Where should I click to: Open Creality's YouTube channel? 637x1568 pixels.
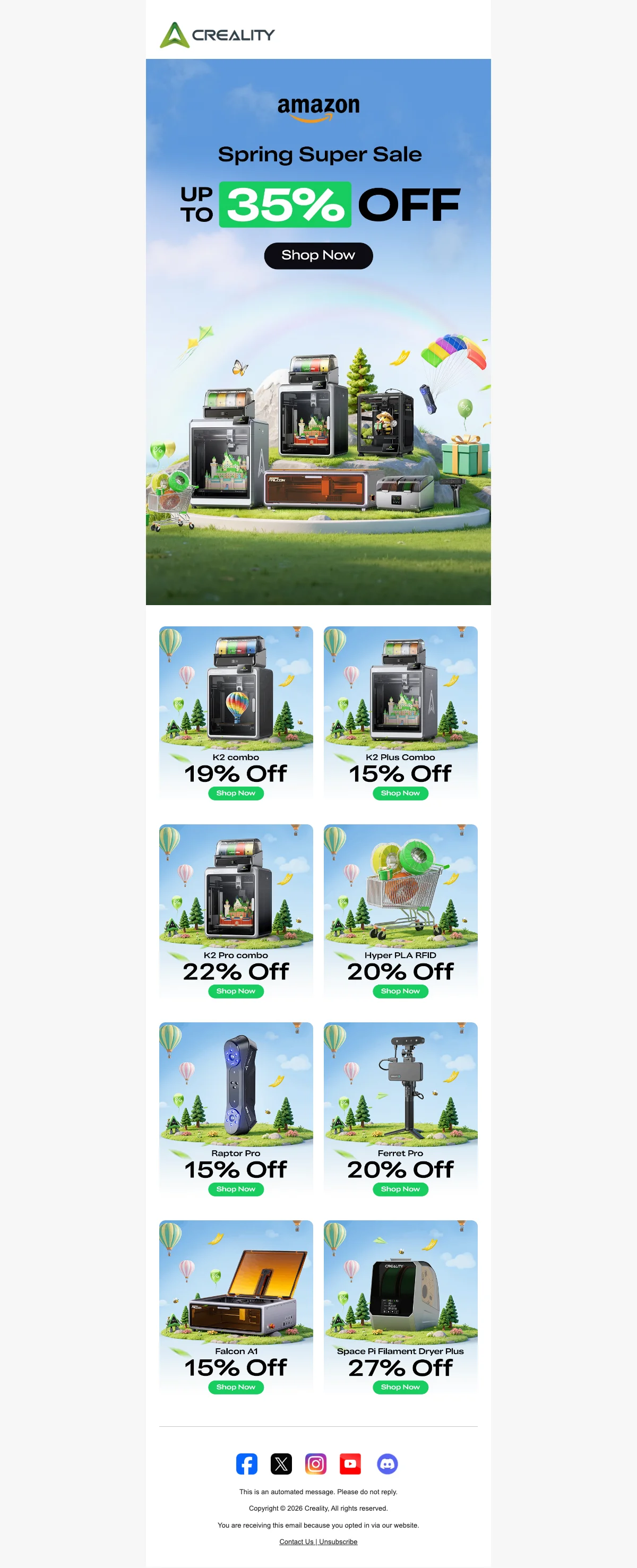coord(350,1463)
